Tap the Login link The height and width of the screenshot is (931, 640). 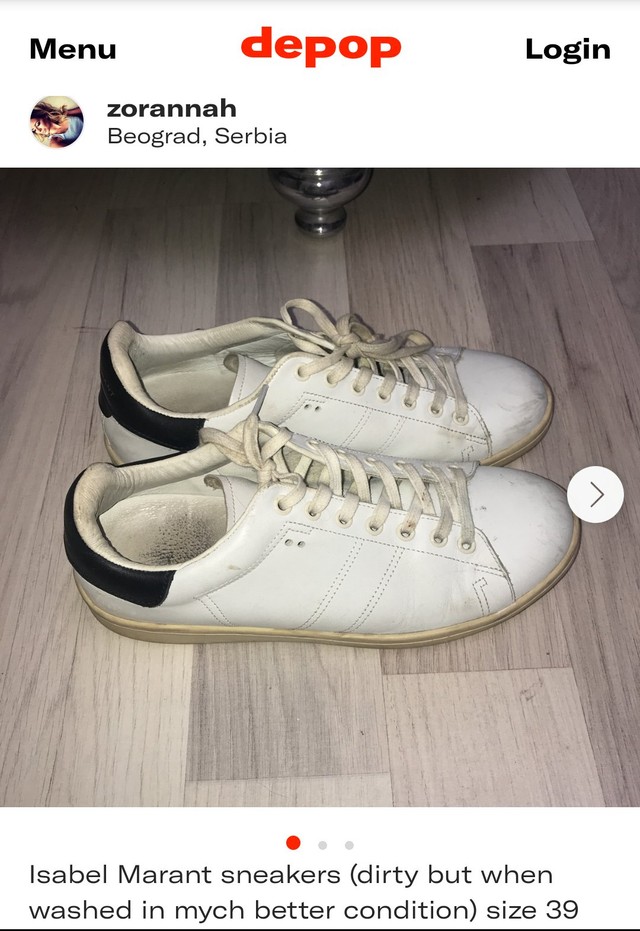click(x=567, y=48)
